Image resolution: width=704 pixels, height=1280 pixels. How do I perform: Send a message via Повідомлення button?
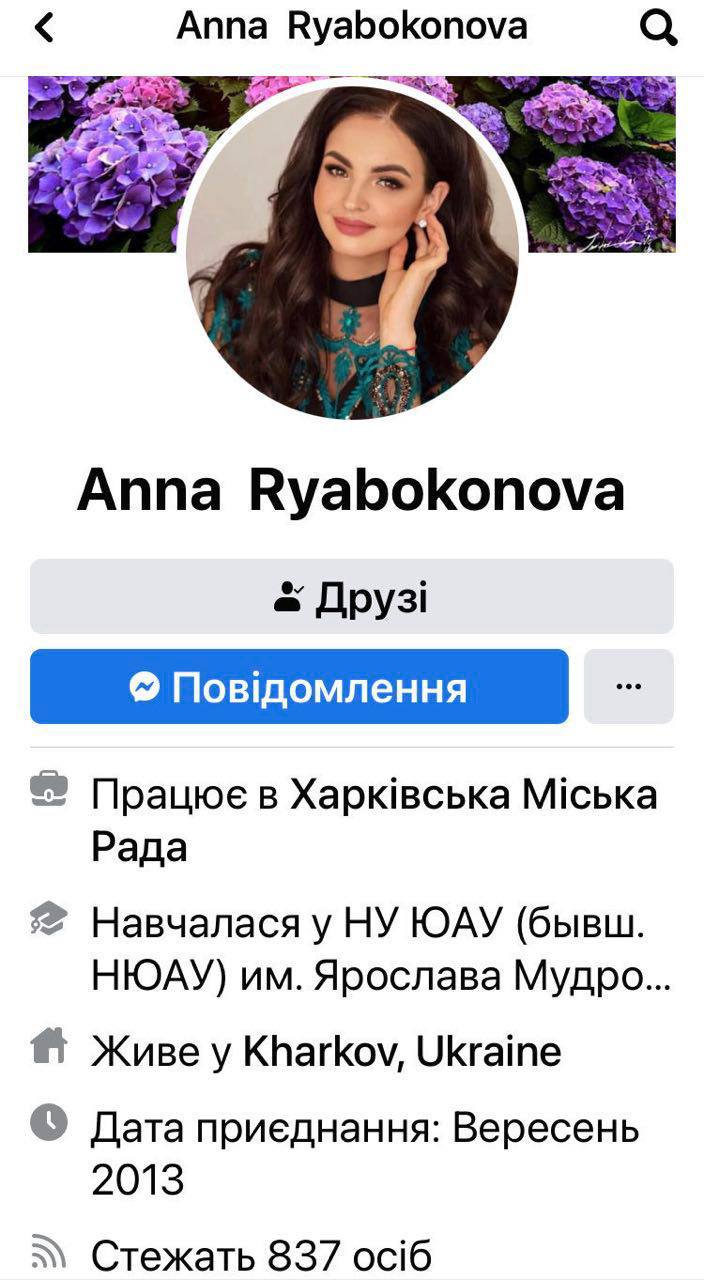299,687
